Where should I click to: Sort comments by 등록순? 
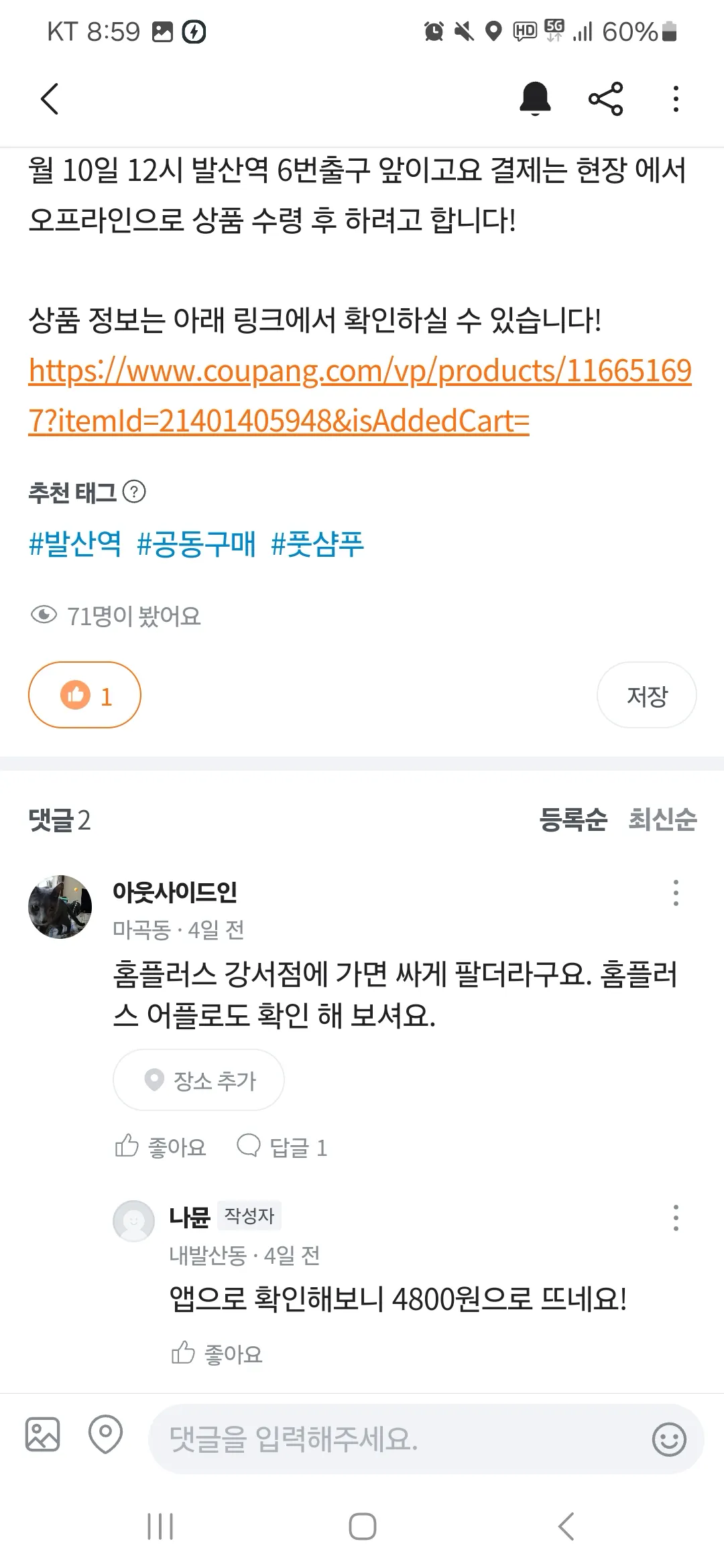pos(573,820)
